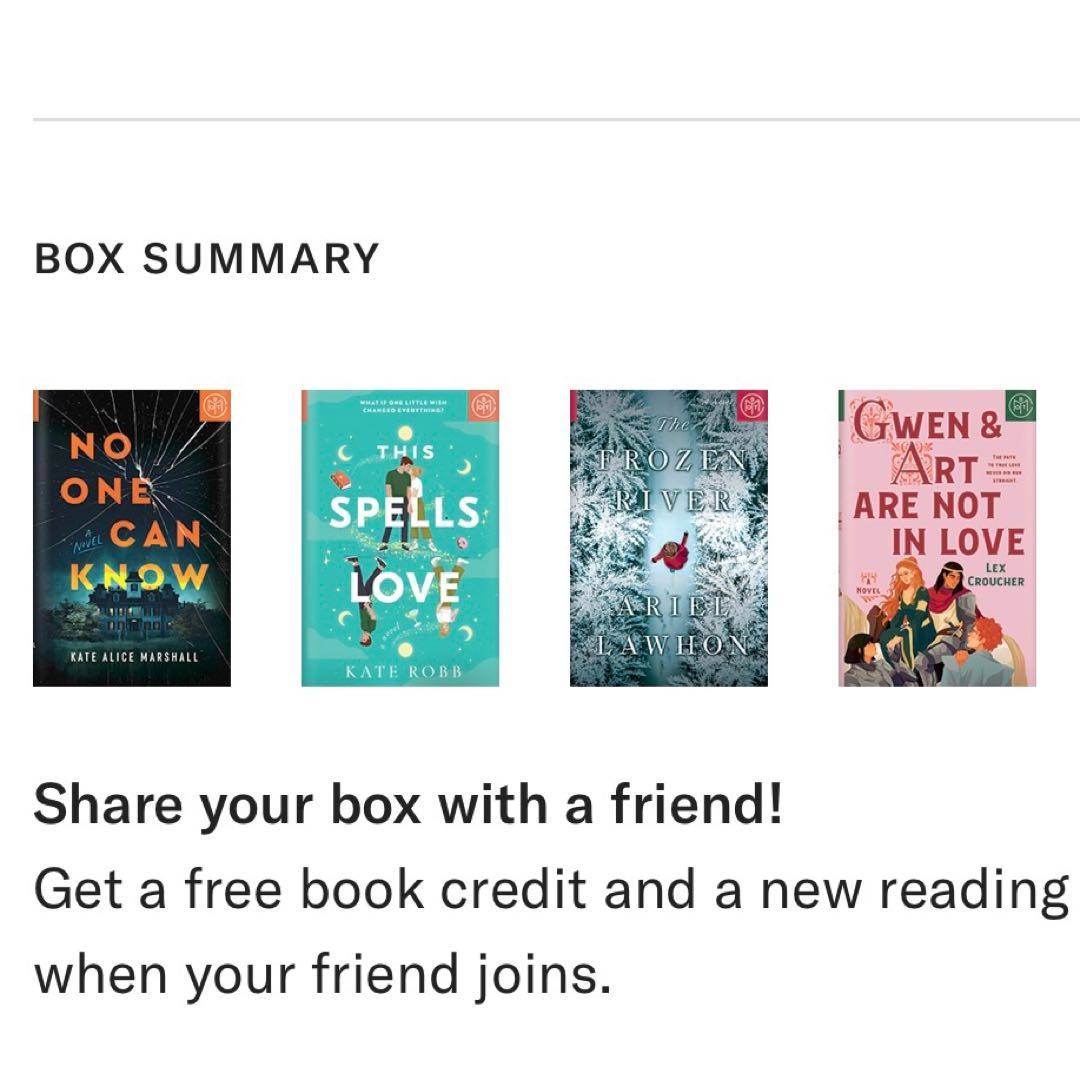Select Gwen & Art Are Not in Love
This screenshot has width=1080, height=1080.
pos(937,538)
